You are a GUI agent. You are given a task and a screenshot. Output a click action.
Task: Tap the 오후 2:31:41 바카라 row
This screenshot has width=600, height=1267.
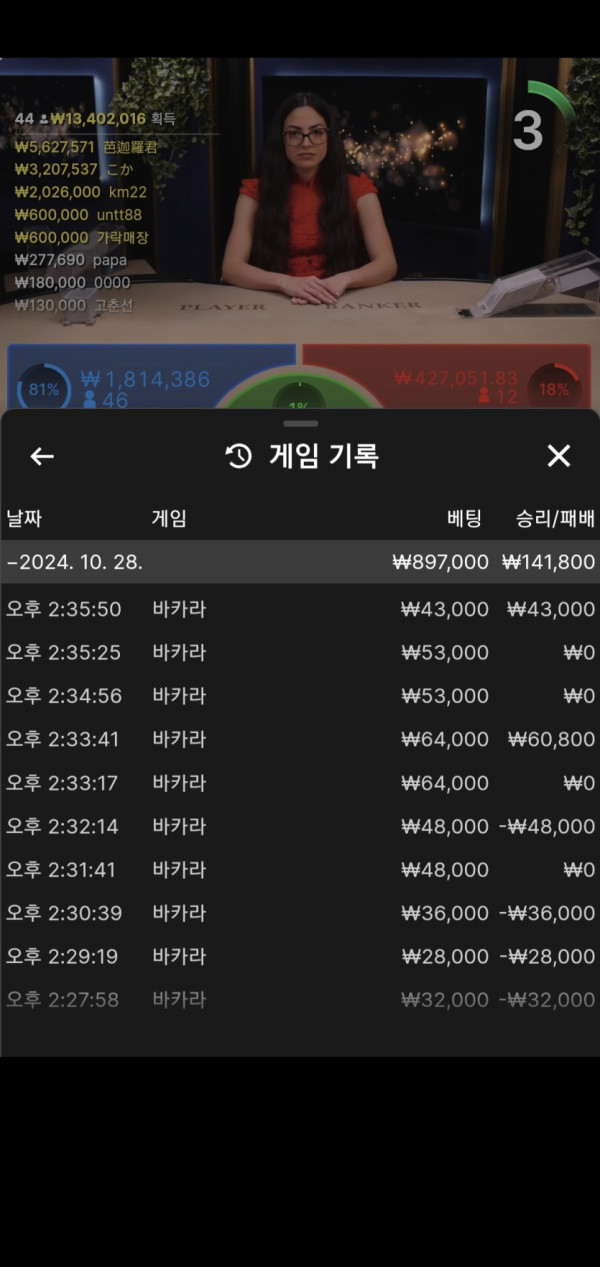coord(300,870)
